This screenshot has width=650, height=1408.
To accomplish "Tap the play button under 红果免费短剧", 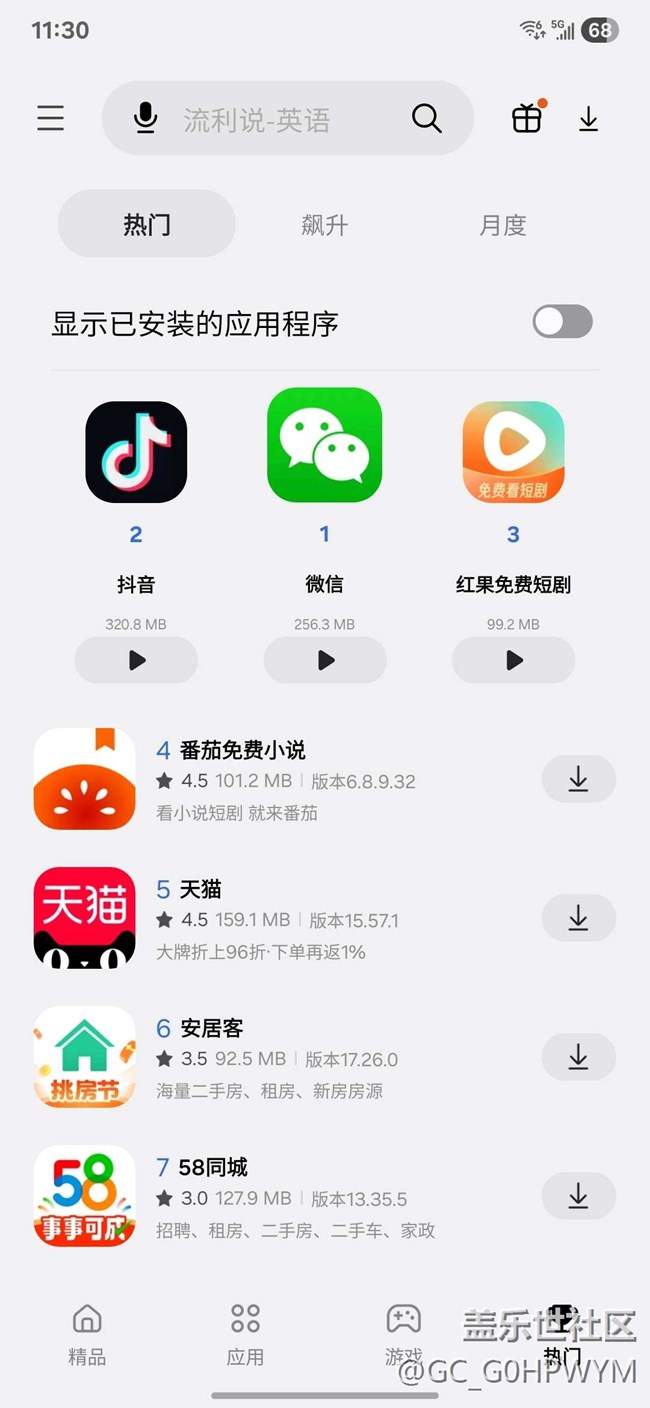I will [513, 660].
